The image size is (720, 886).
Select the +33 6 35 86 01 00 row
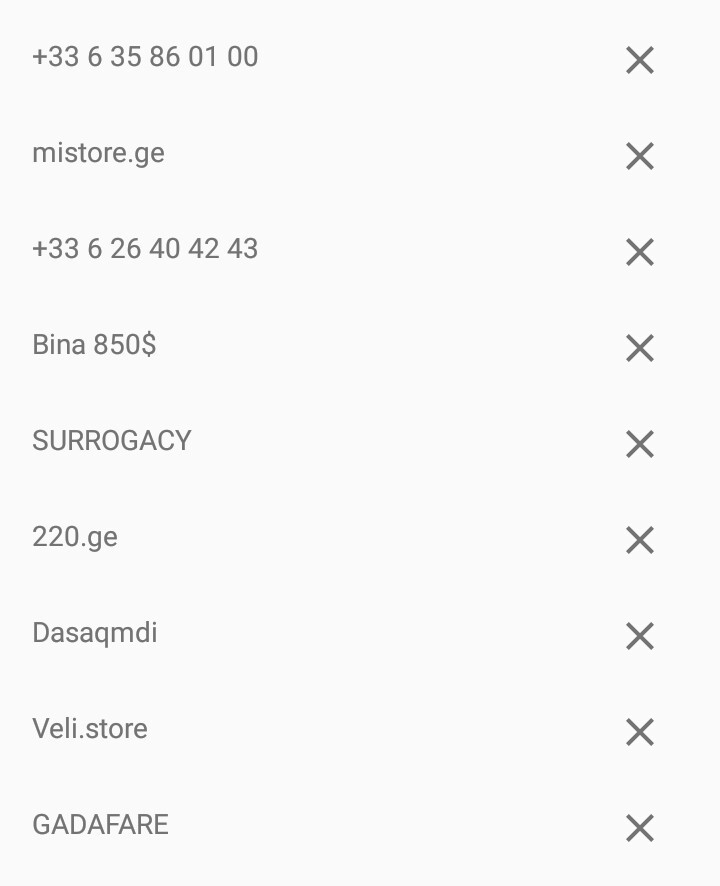pyautogui.click(x=145, y=57)
